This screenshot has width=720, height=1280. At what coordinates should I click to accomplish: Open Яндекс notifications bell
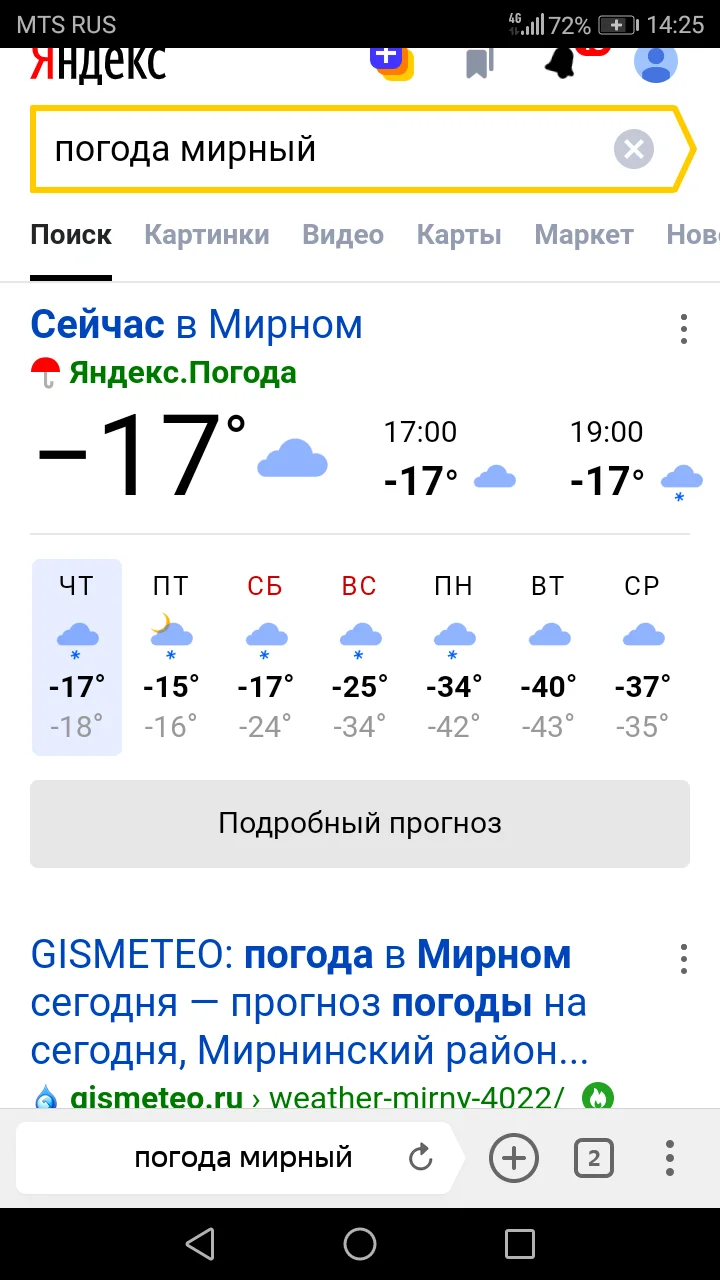point(560,64)
